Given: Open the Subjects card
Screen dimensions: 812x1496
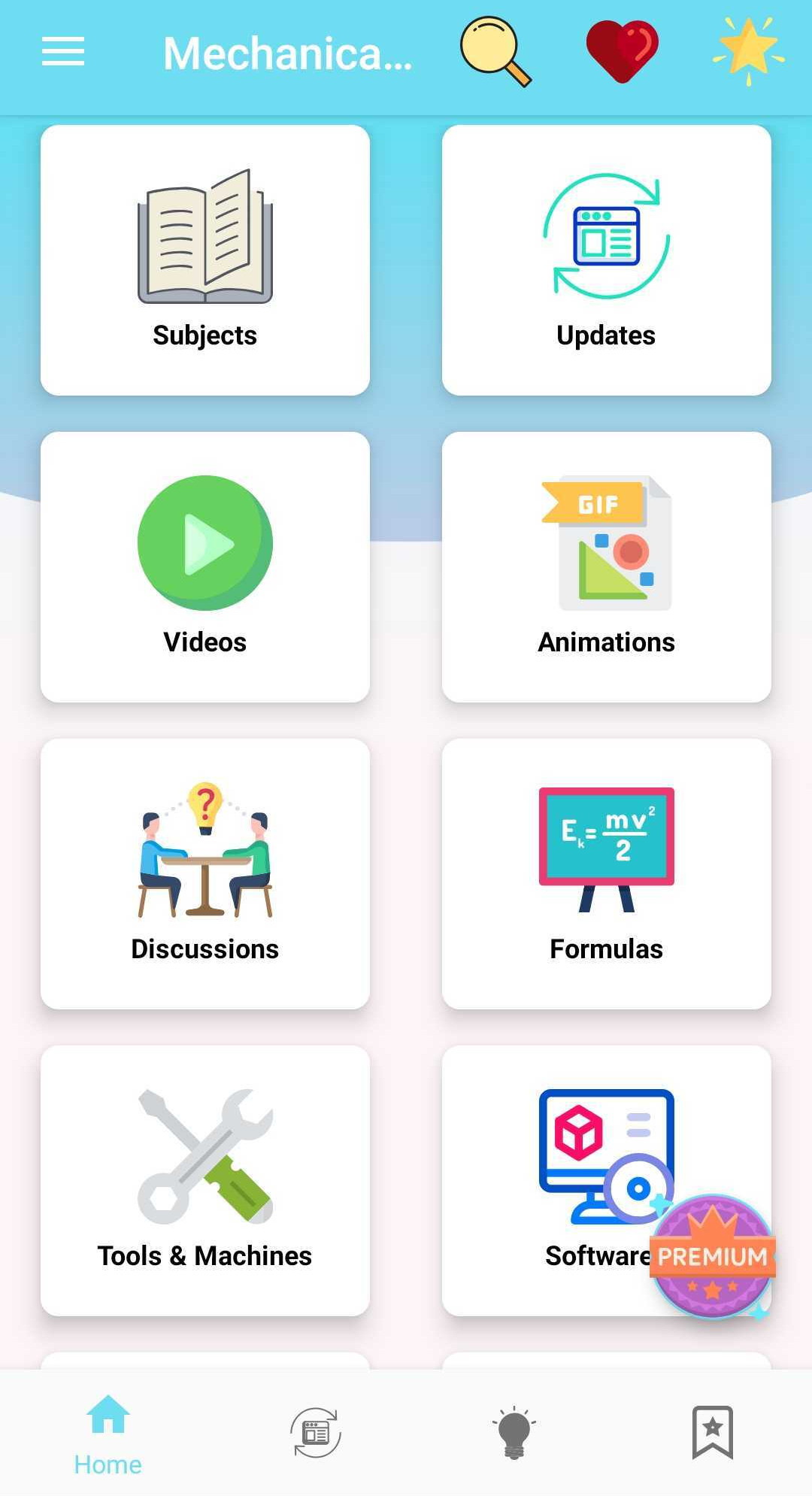Looking at the screenshot, I should 205,260.
